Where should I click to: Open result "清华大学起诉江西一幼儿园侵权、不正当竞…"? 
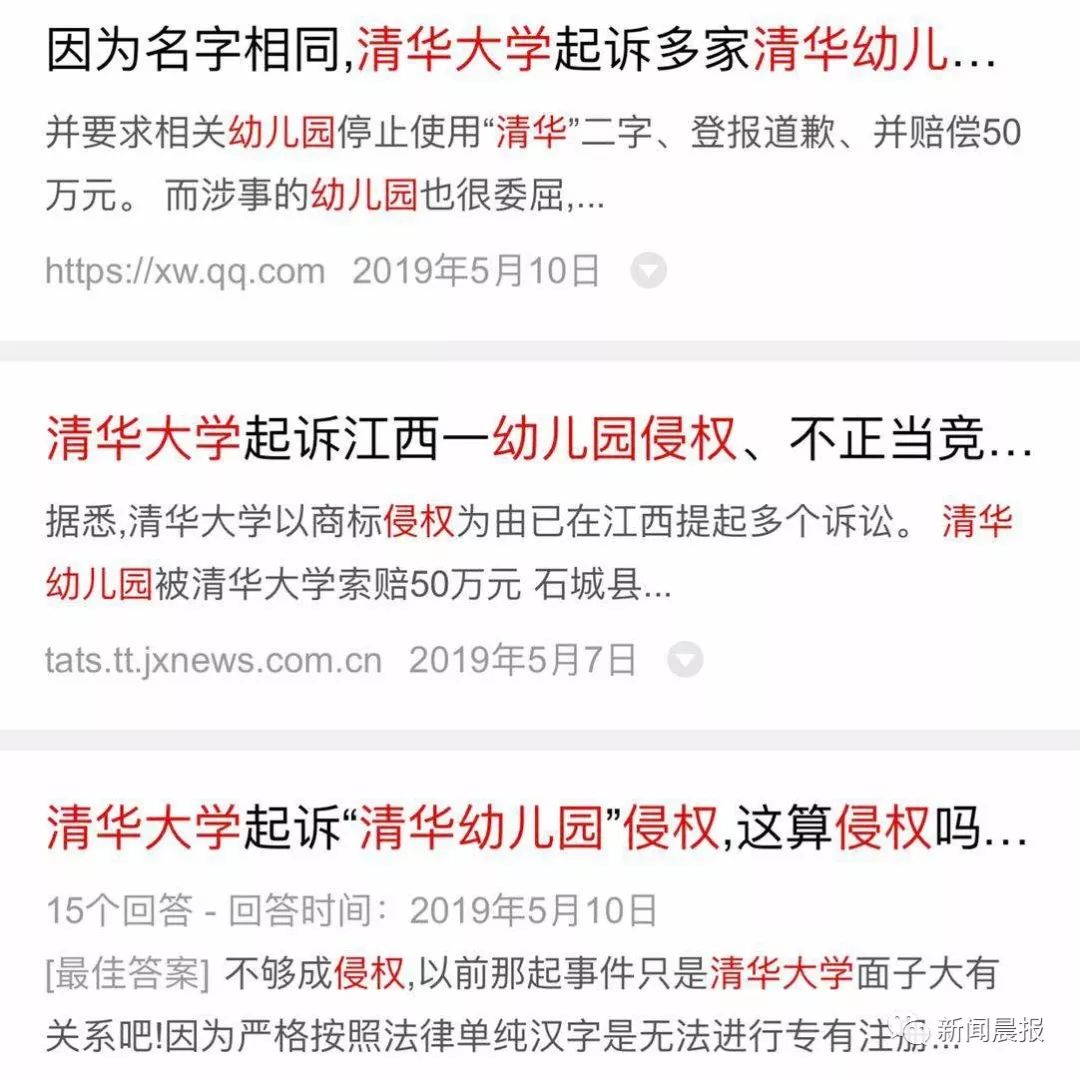click(539, 438)
